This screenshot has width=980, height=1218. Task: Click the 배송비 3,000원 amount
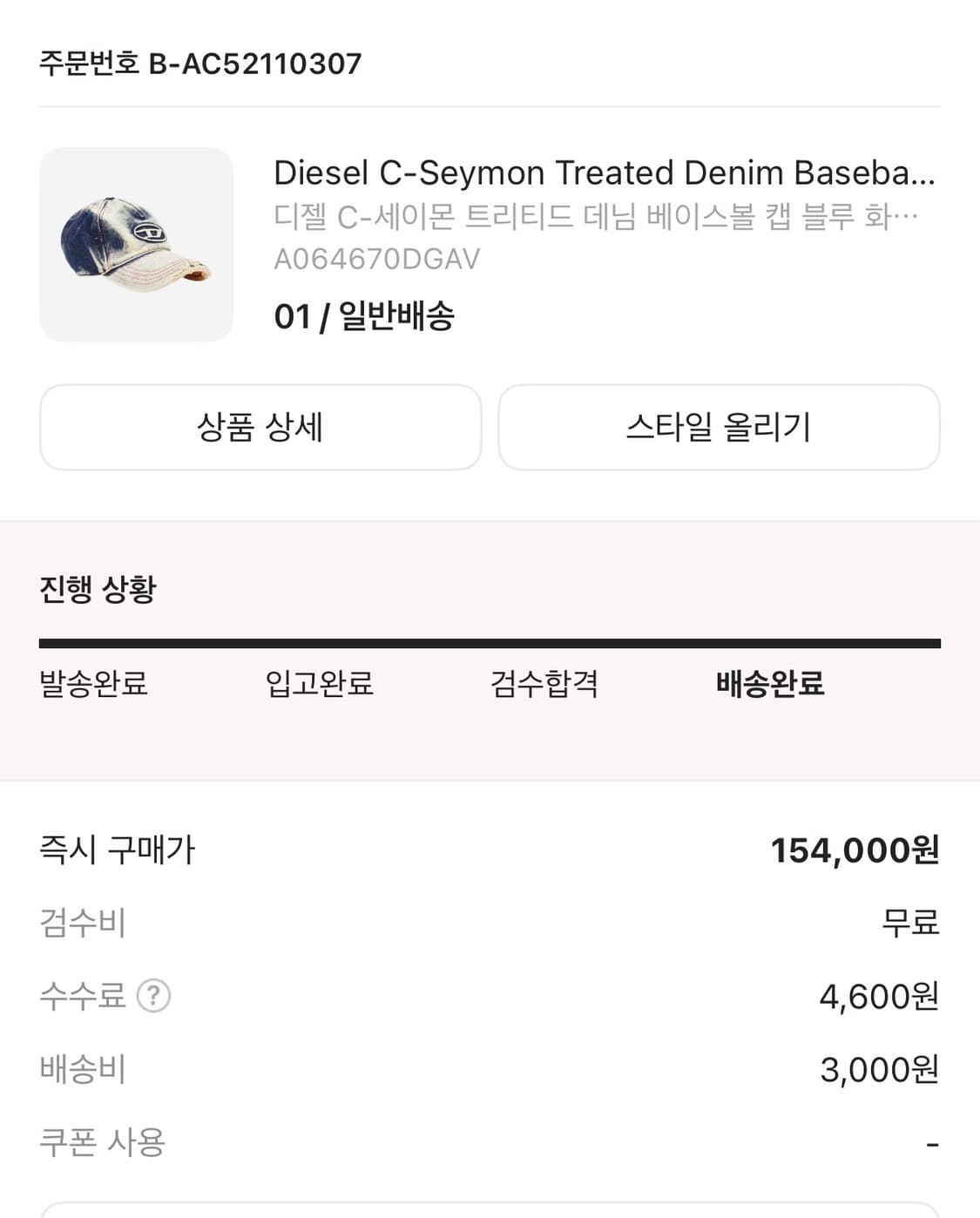point(880,1069)
